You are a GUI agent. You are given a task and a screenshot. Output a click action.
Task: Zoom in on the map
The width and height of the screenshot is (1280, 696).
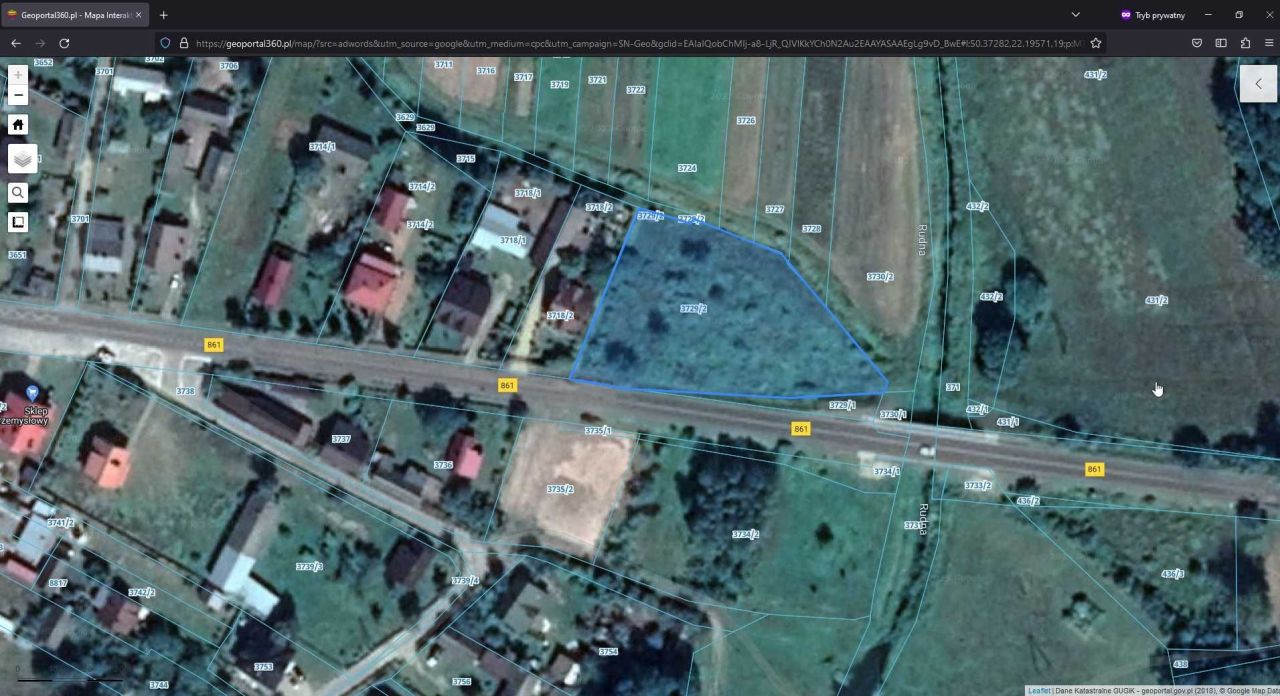(x=18, y=75)
